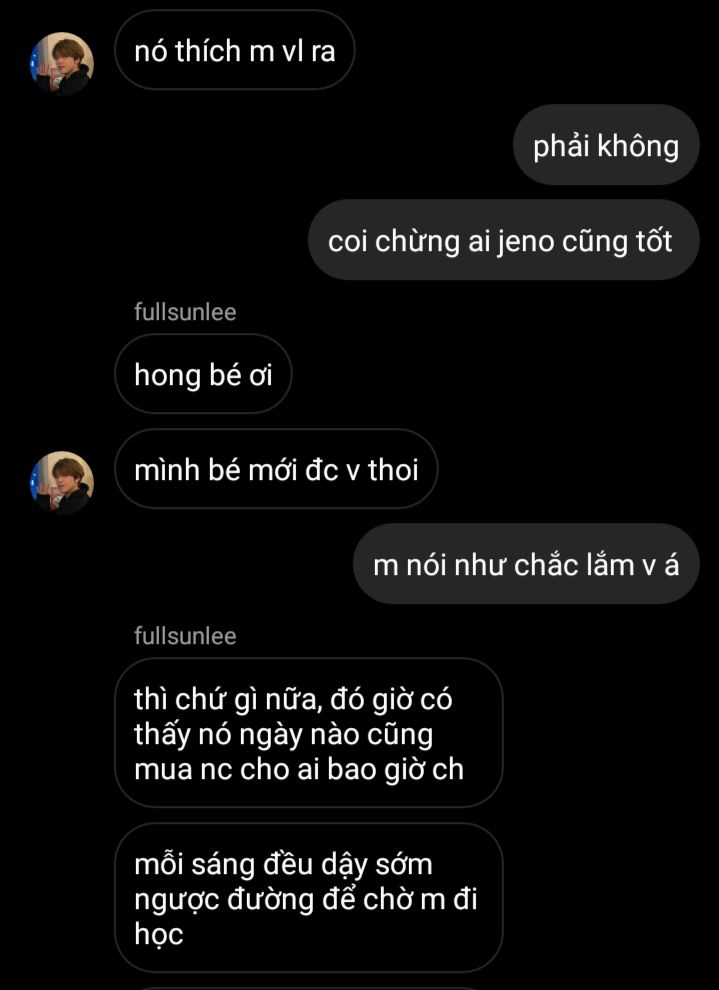The image size is (719, 990).
Task: Open the avatar beside "nó thích m vl ra"
Action: pyautogui.click(x=62, y=64)
